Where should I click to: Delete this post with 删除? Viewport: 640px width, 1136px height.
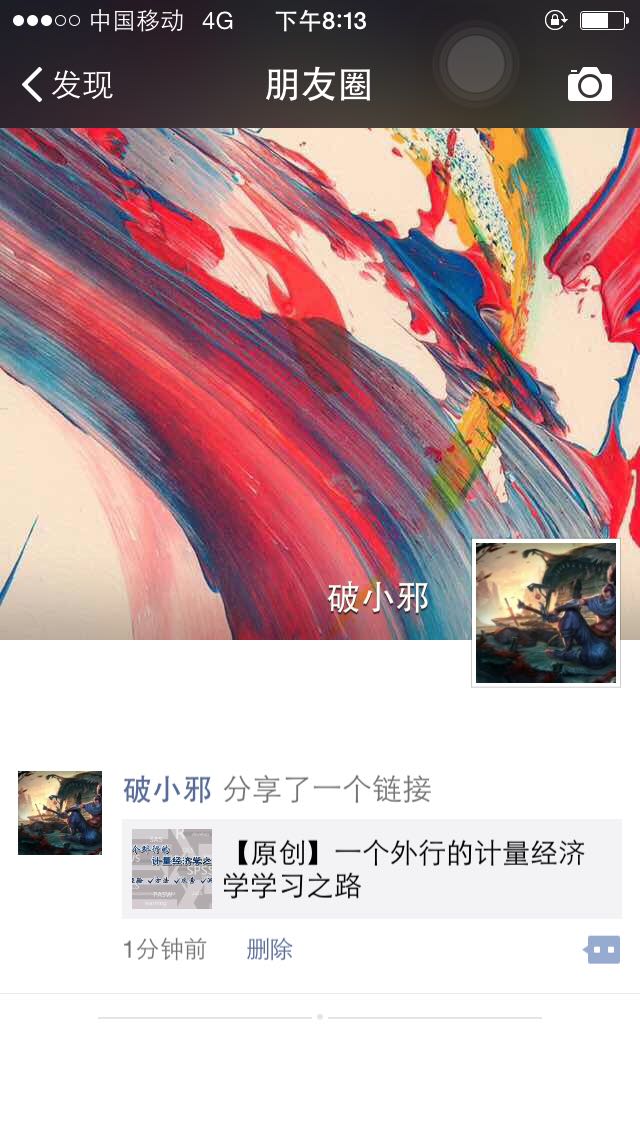[269, 949]
